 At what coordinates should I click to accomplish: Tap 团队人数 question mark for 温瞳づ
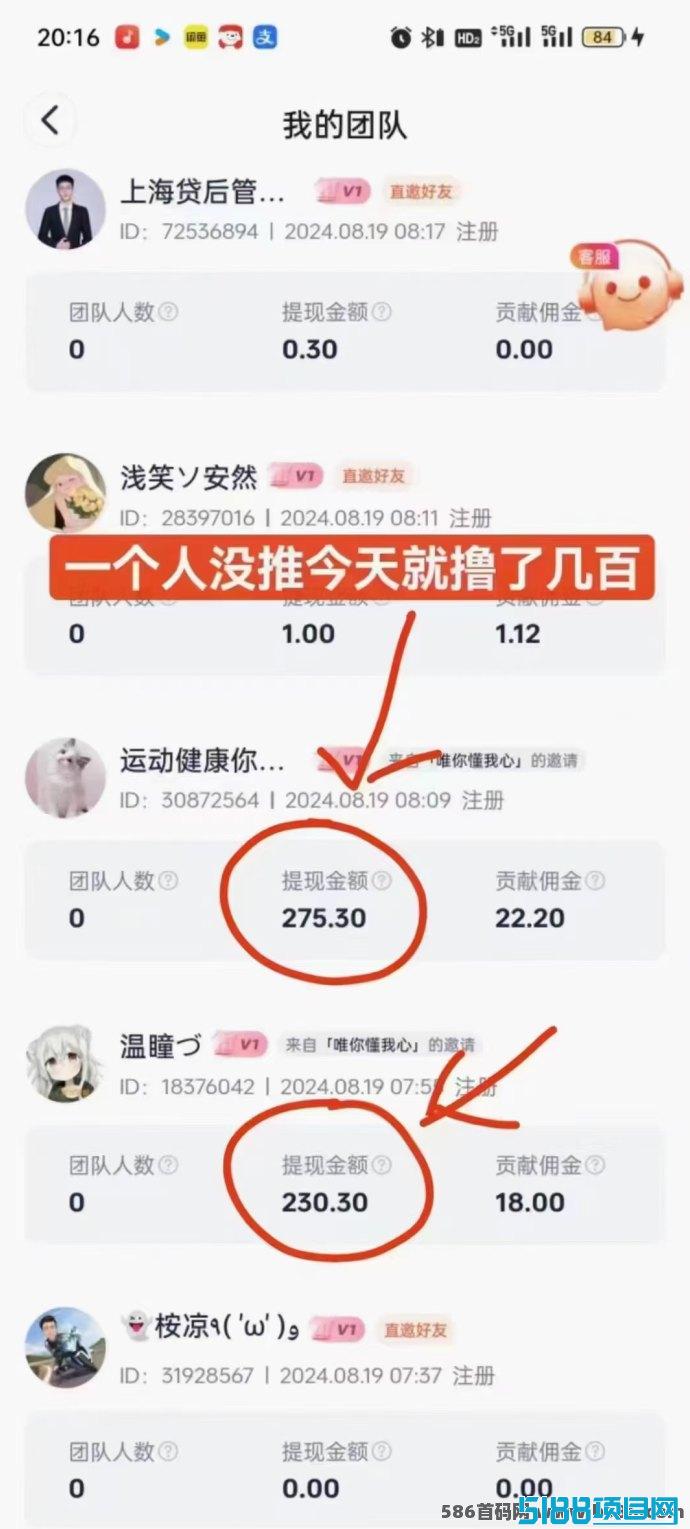(x=168, y=1165)
